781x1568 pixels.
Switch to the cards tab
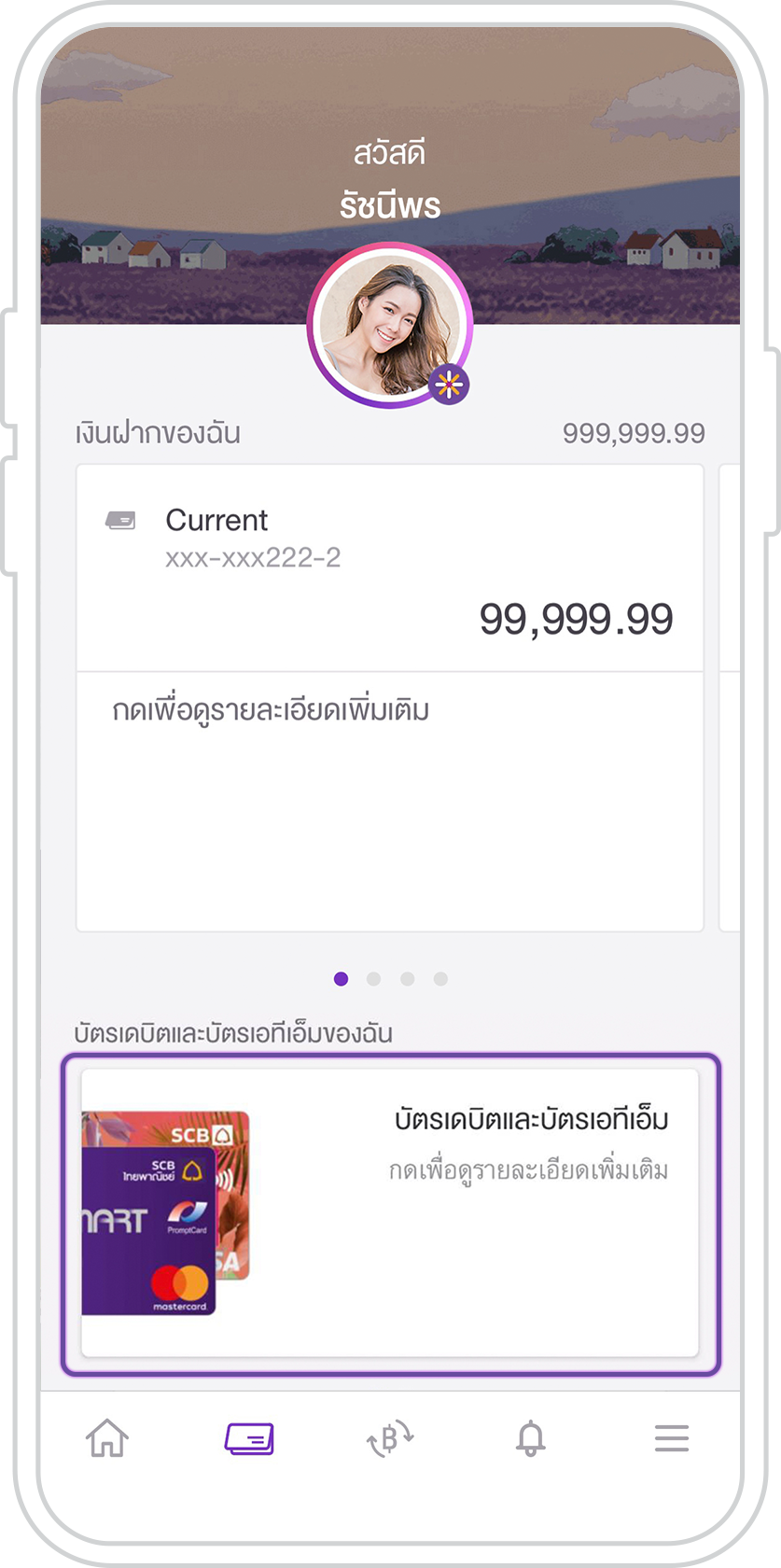click(x=249, y=1438)
